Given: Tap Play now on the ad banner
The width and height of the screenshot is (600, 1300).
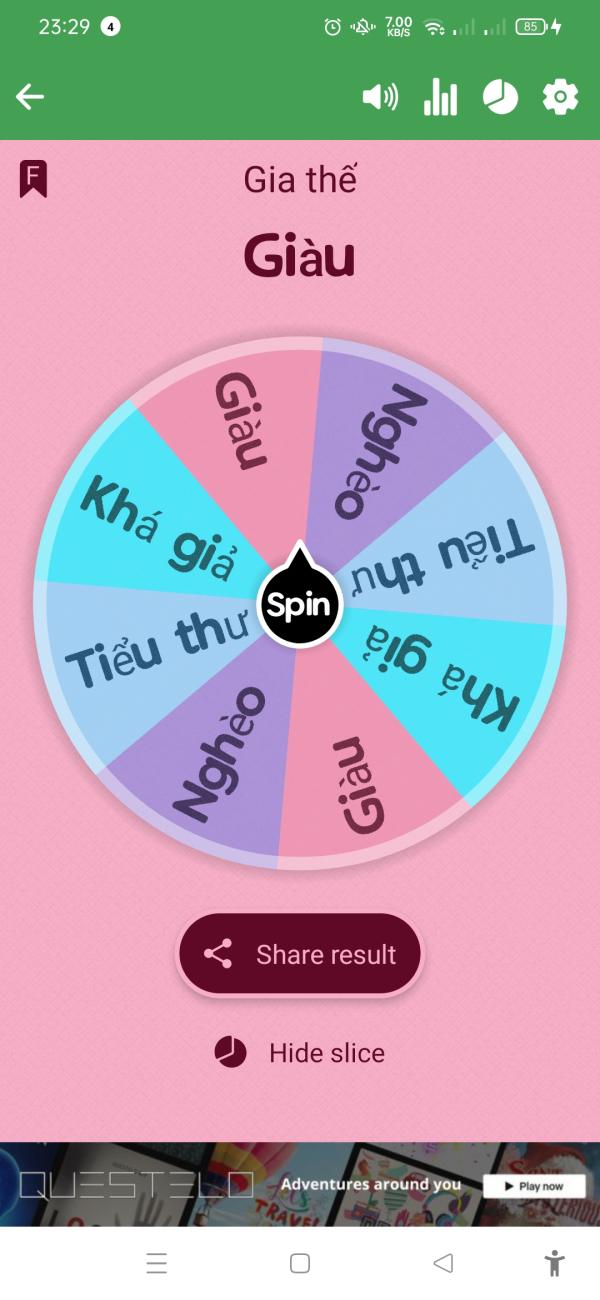Looking at the screenshot, I should (534, 1186).
